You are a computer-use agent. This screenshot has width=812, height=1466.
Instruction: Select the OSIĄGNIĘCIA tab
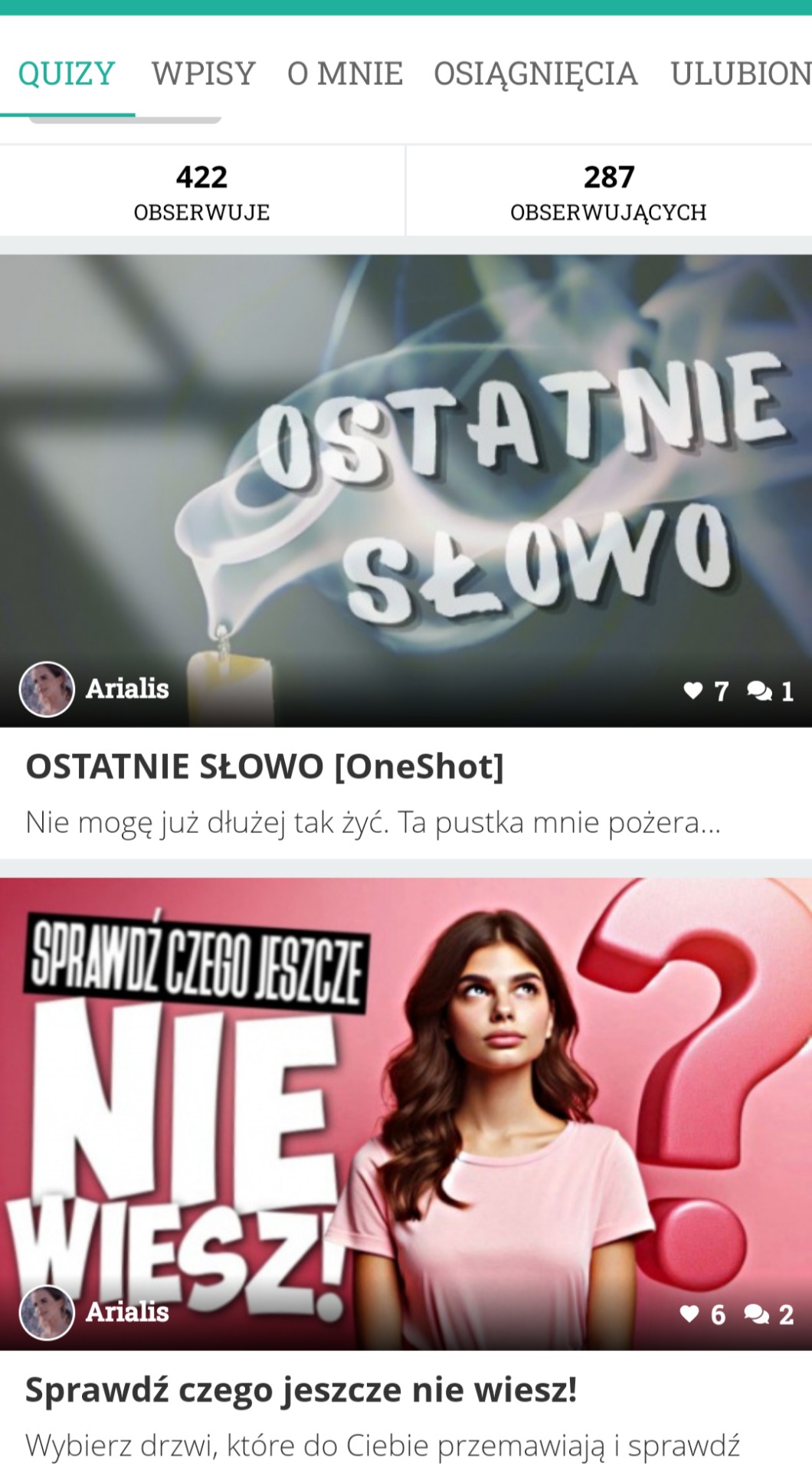[535, 74]
